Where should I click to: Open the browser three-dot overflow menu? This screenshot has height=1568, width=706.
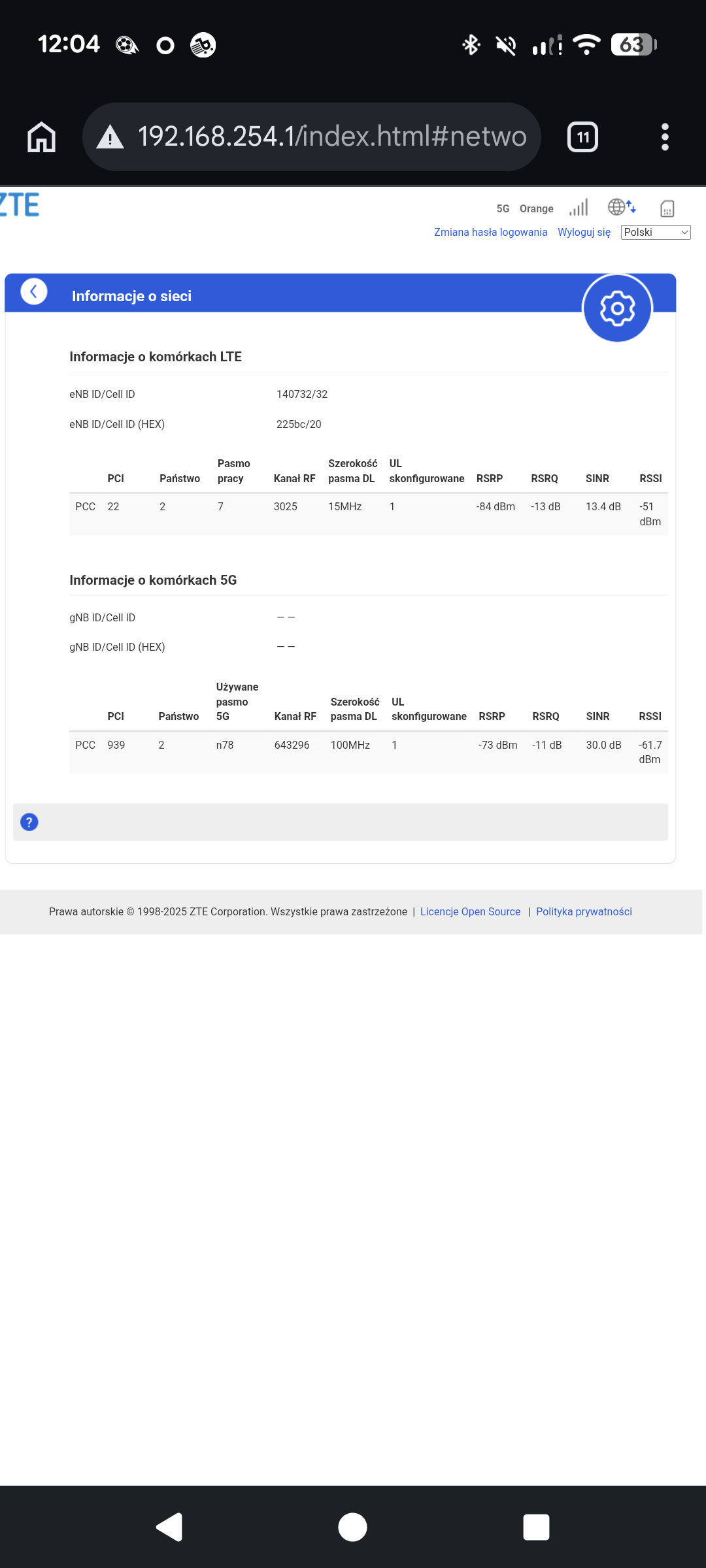[x=665, y=137]
